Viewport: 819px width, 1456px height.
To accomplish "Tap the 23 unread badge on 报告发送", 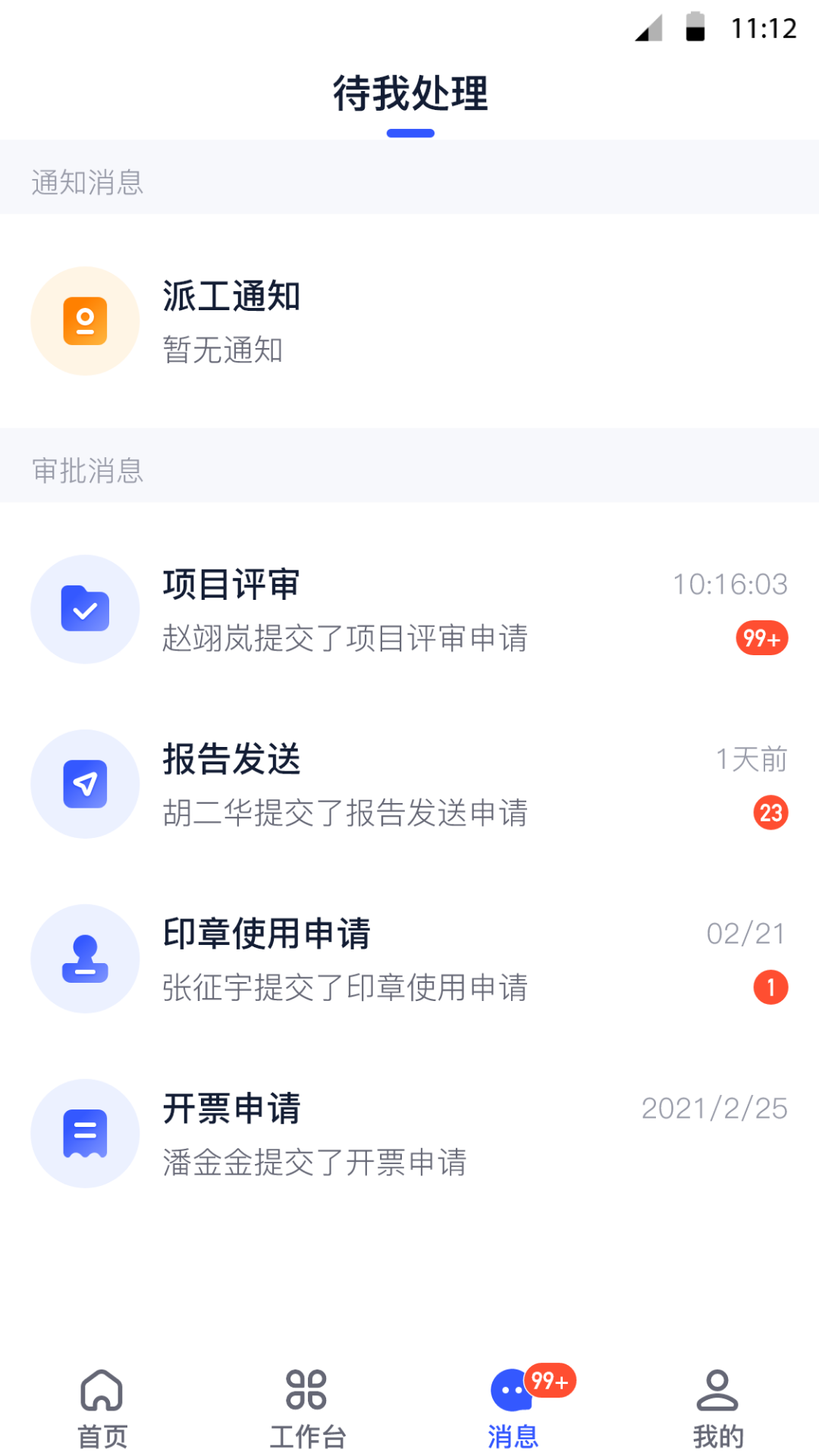I will click(x=770, y=813).
